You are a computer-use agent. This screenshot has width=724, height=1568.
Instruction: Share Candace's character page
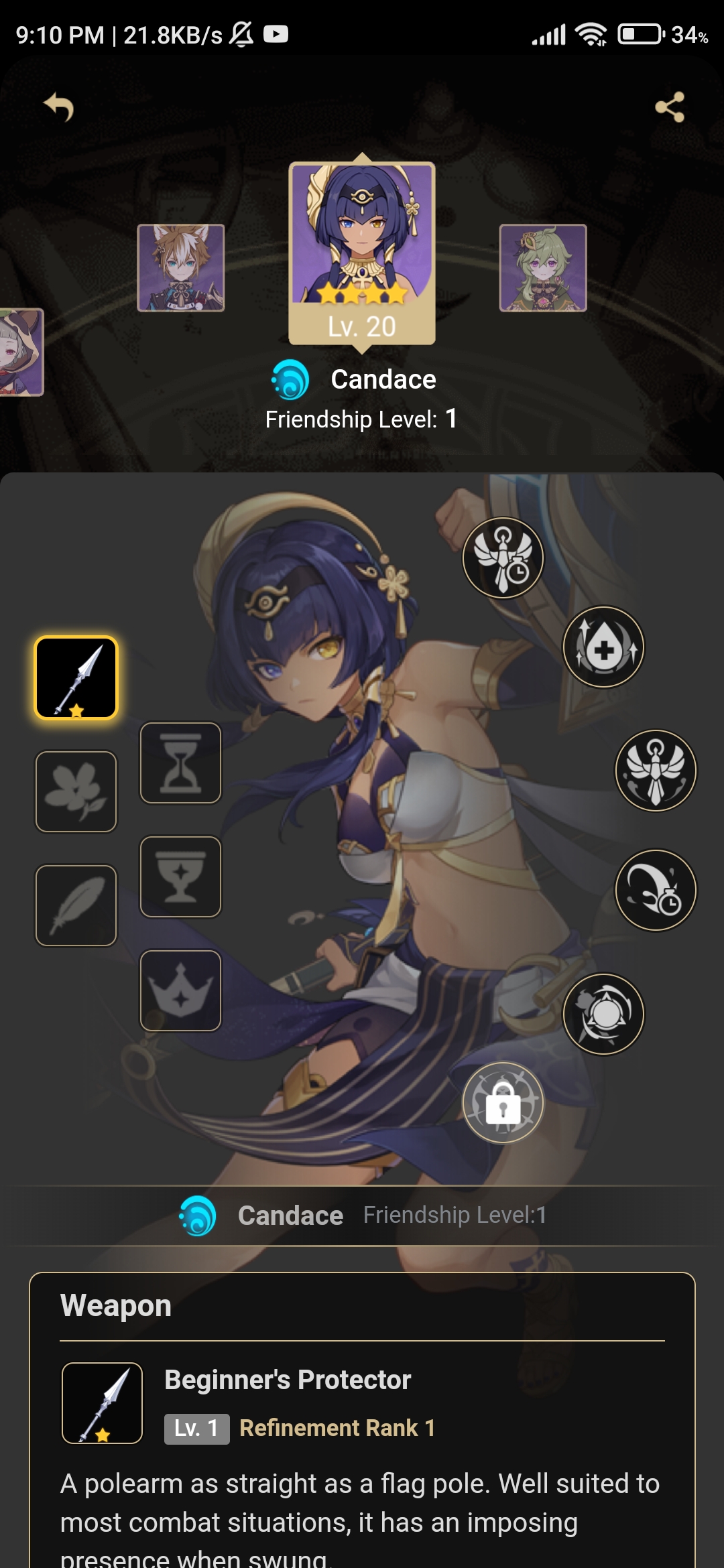[x=670, y=107]
